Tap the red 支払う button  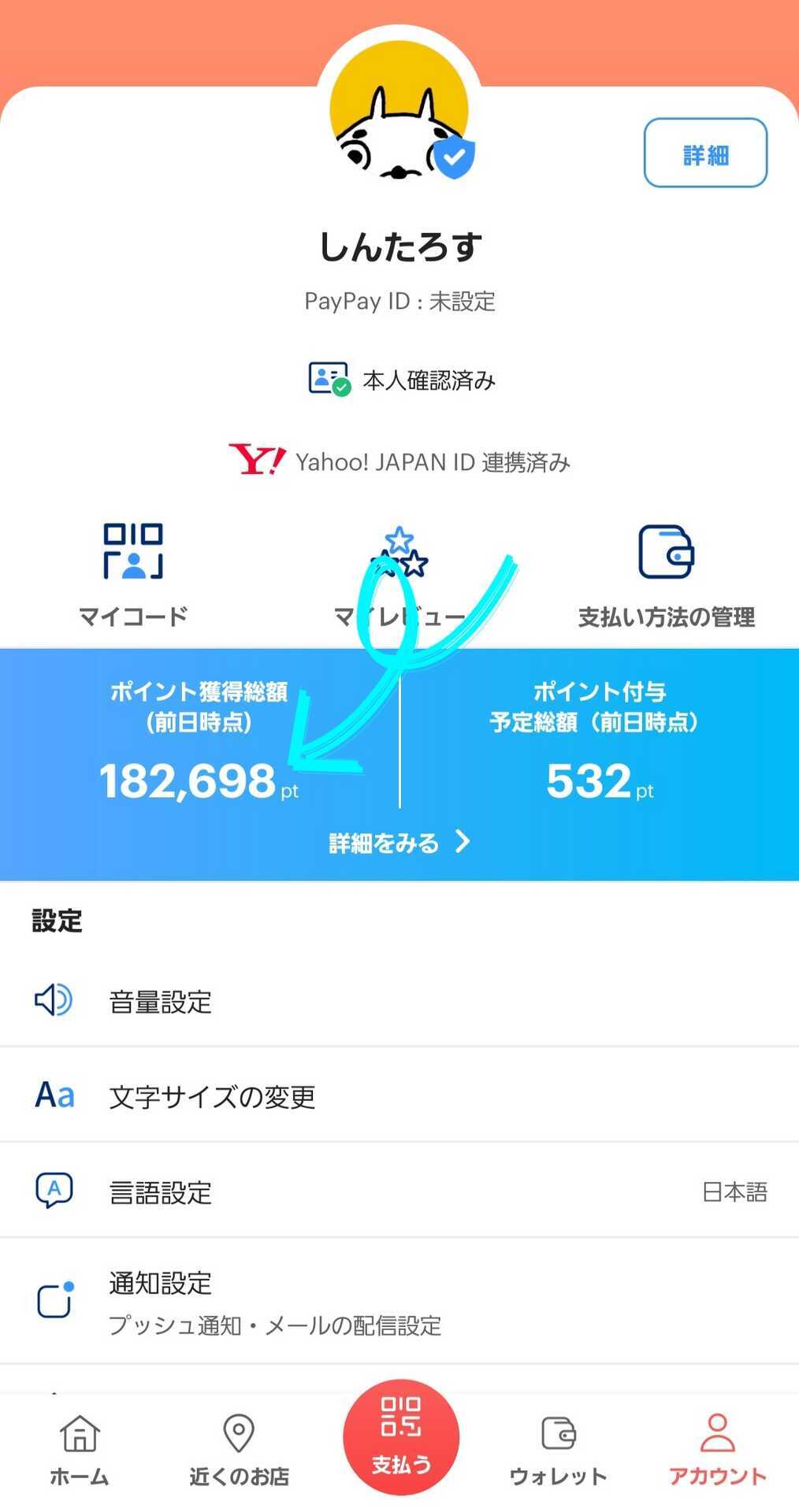tap(400, 1437)
